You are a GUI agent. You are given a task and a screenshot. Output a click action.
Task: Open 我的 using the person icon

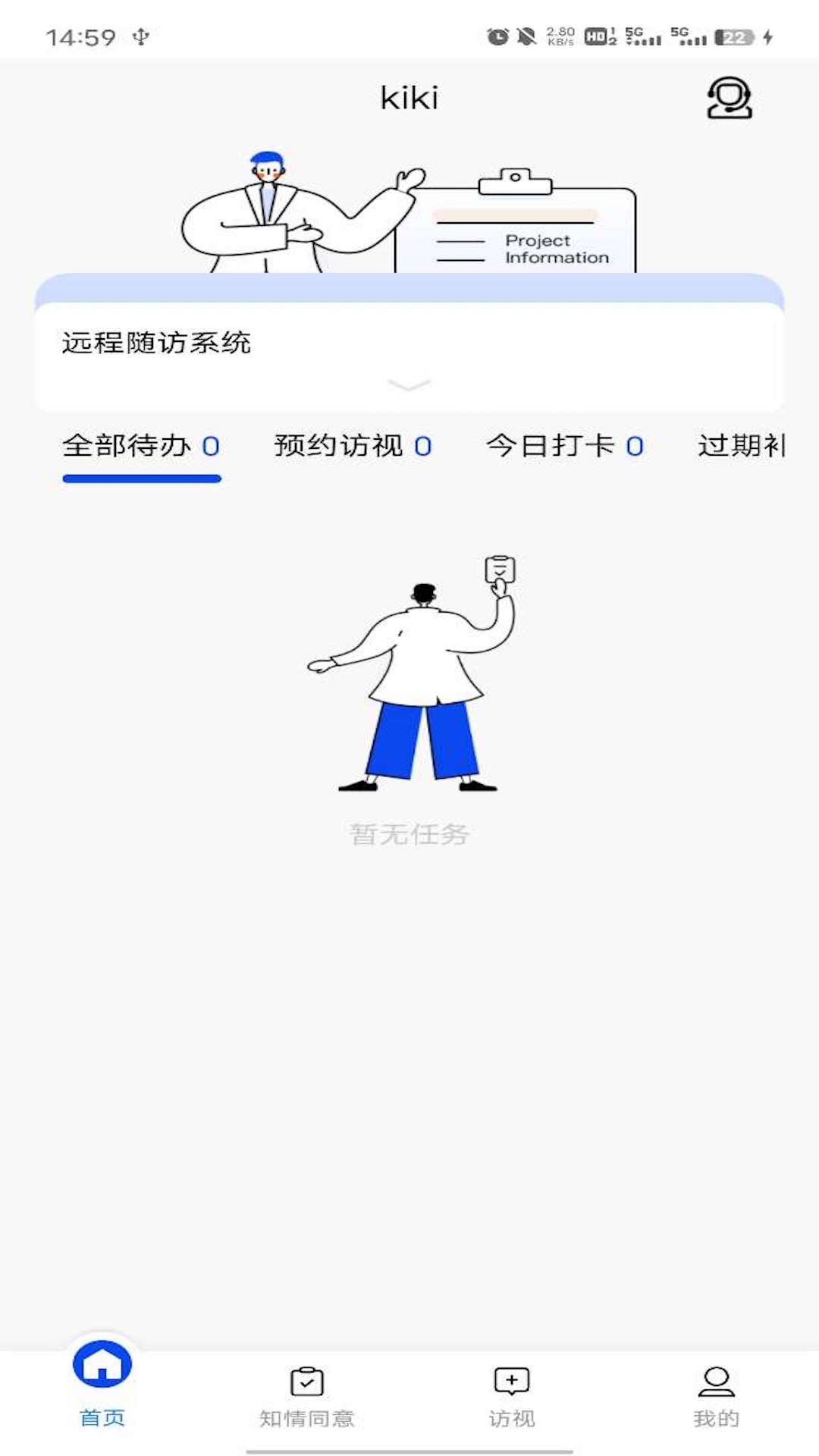715,1382
